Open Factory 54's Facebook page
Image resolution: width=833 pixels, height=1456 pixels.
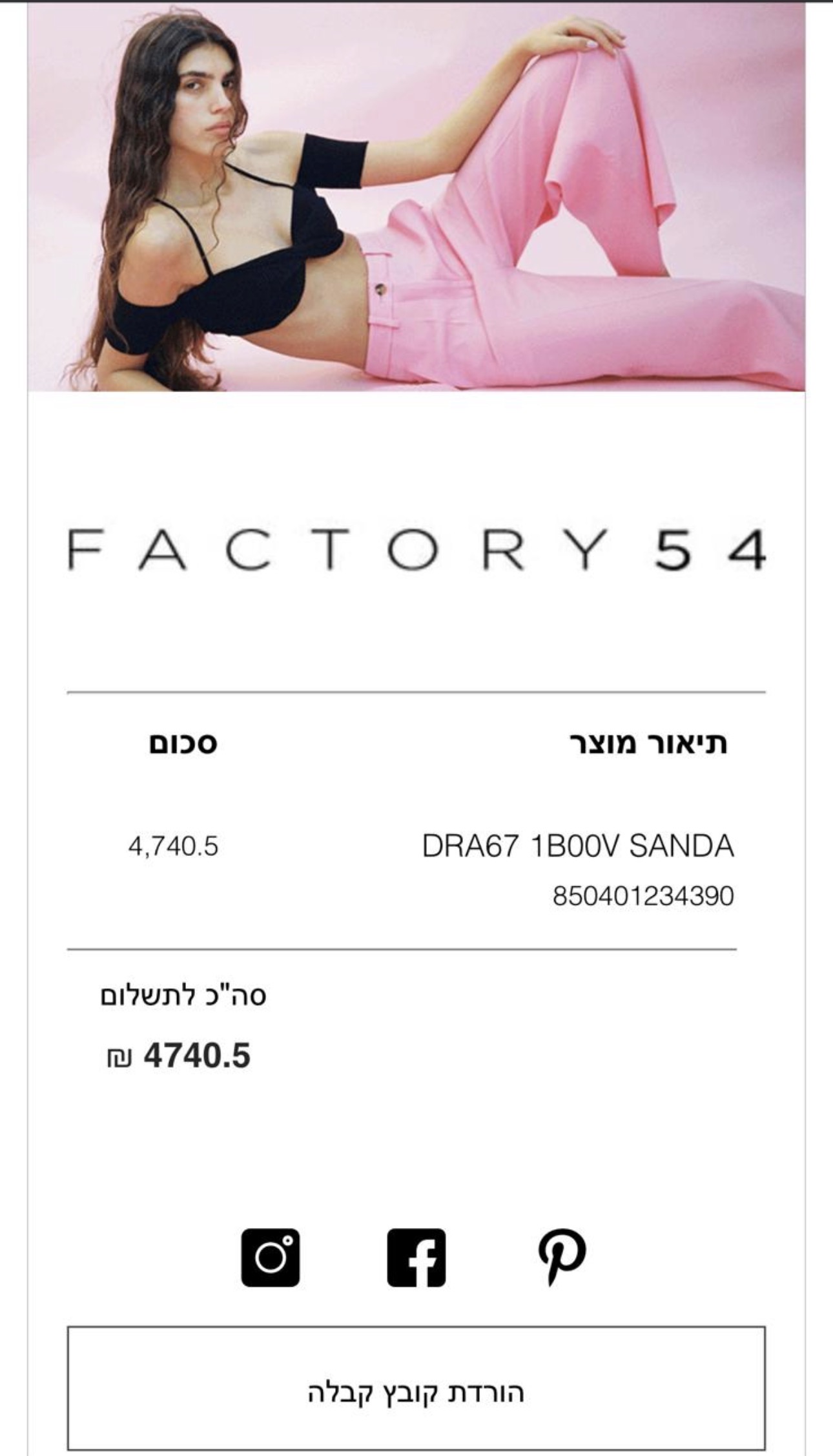pos(416,1257)
